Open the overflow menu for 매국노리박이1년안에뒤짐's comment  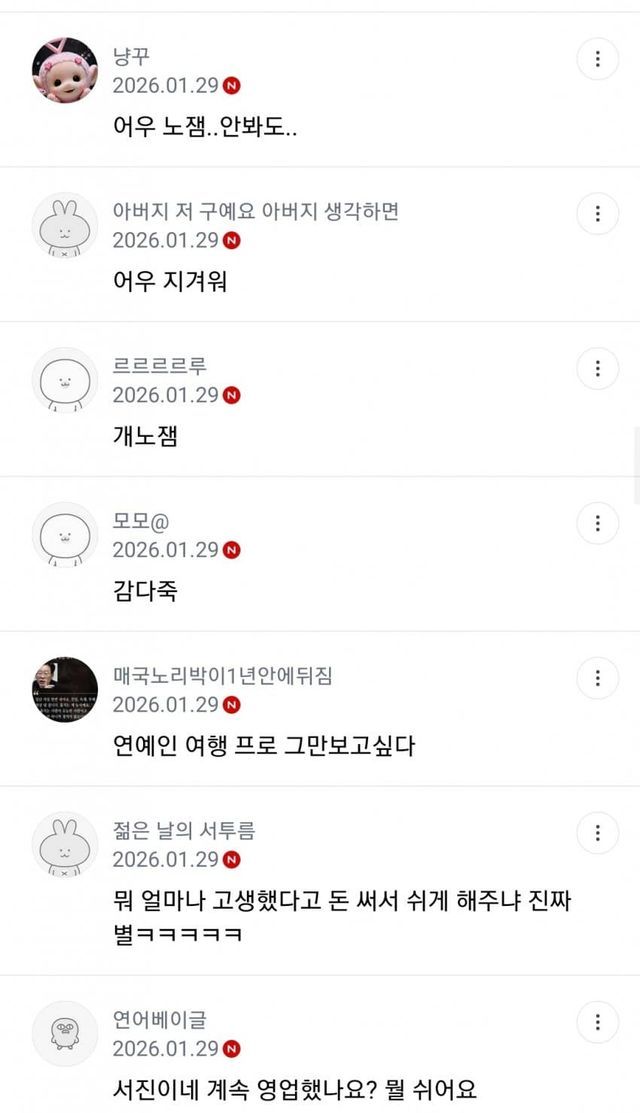click(597, 679)
